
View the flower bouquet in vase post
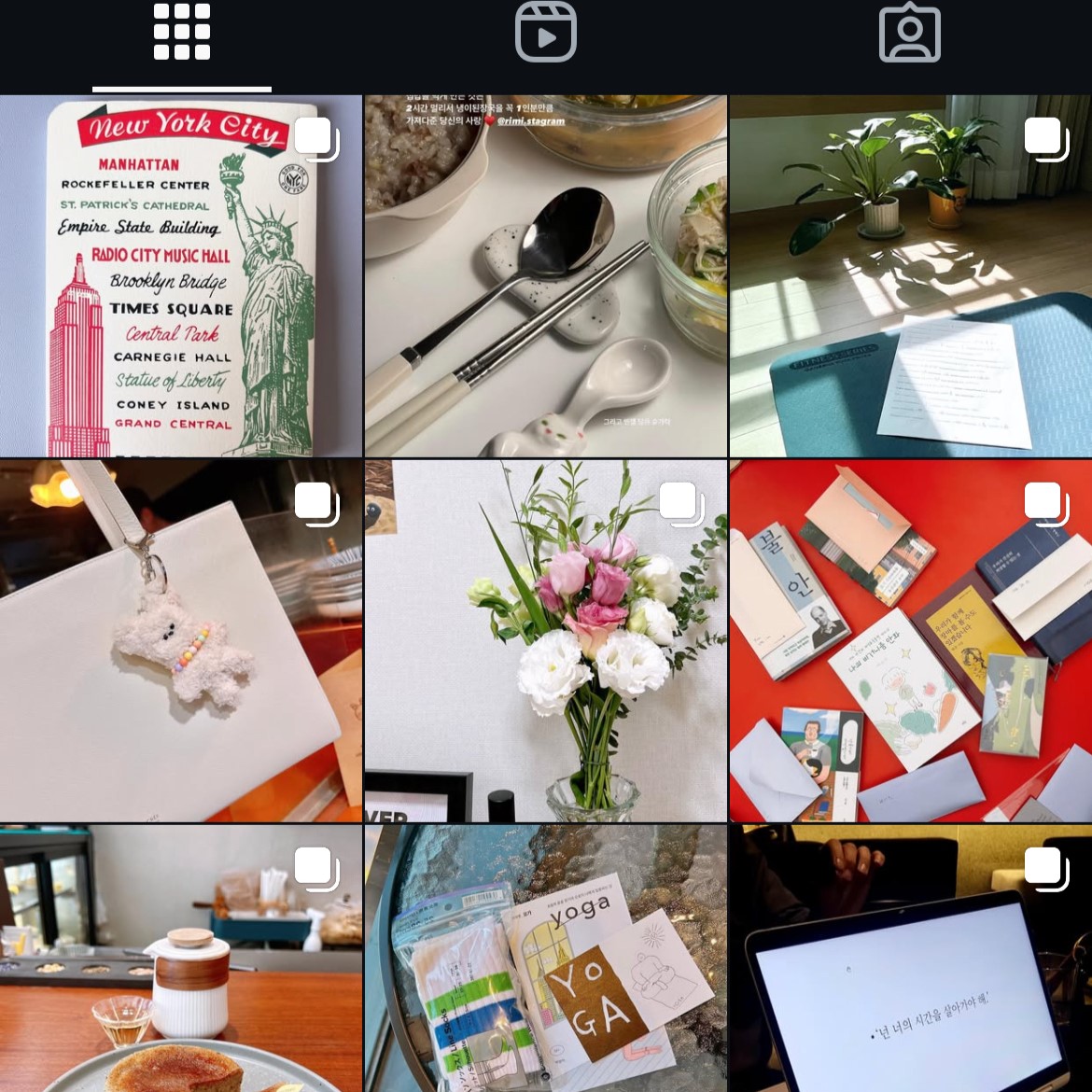click(545, 640)
